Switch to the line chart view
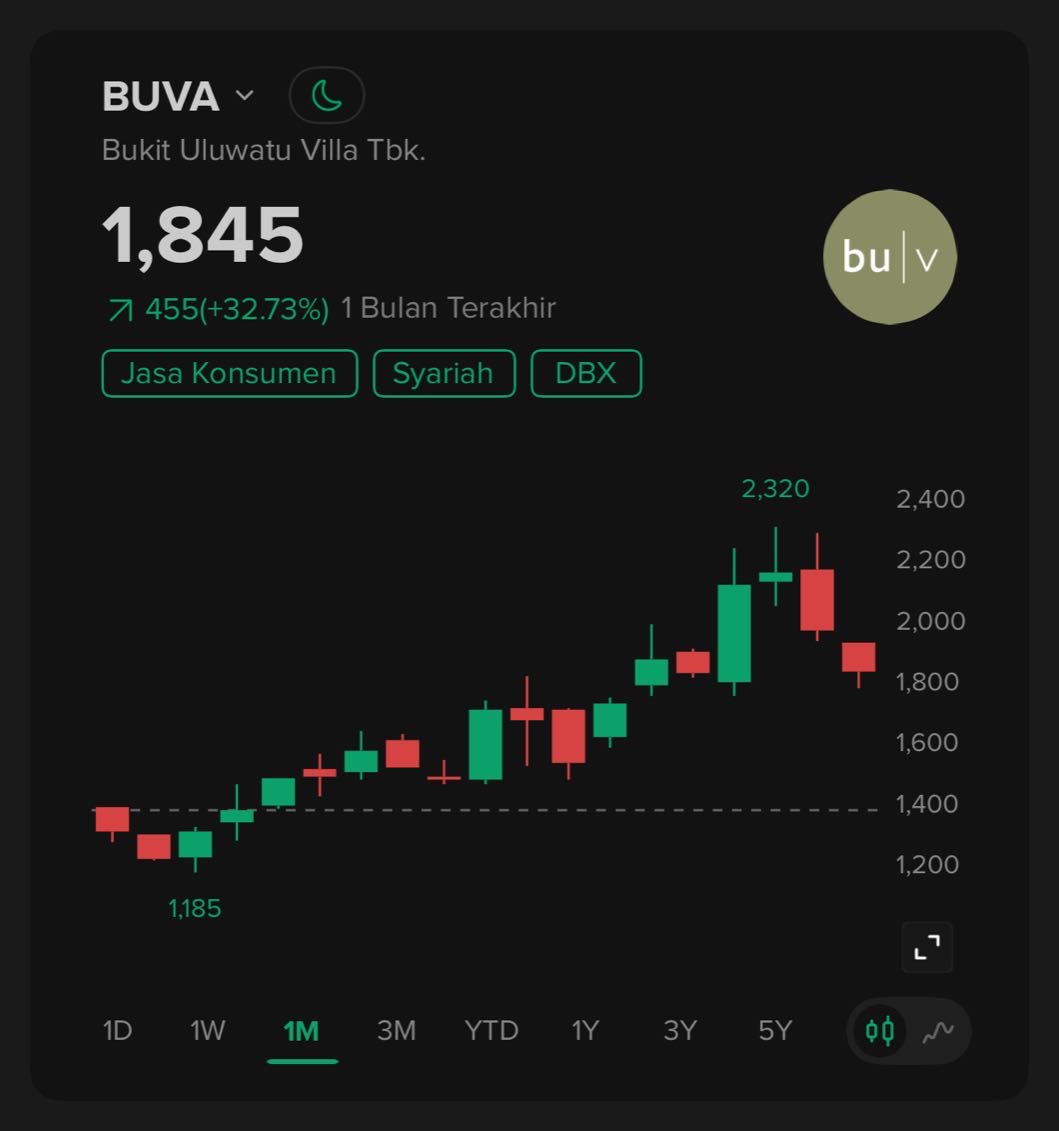Image resolution: width=1059 pixels, height=1131 pixels. (937, 1030)
